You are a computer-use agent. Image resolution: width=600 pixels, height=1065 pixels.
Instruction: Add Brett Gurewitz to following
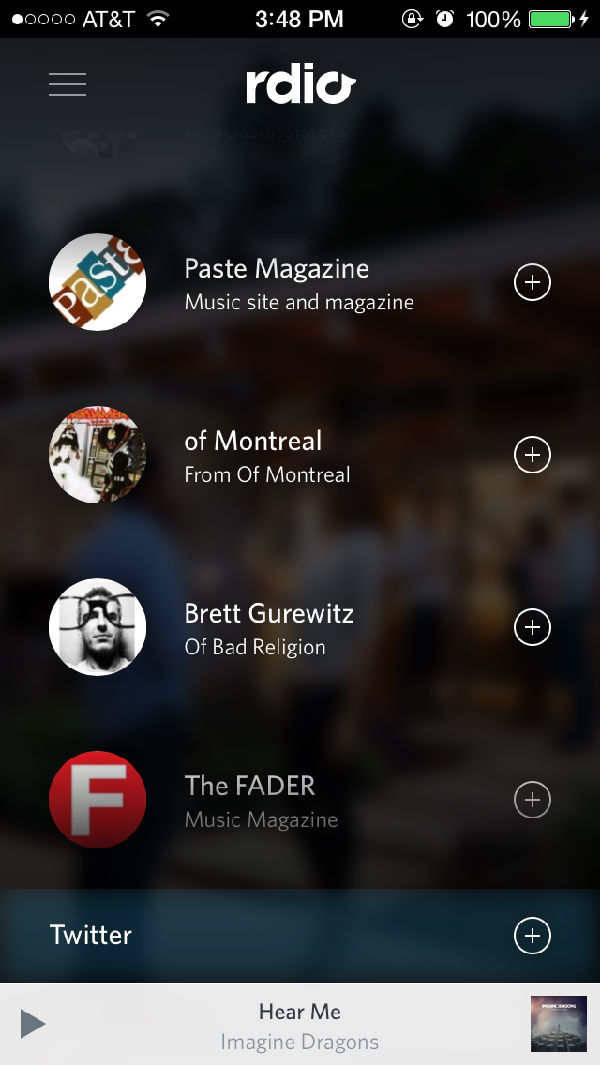pos(532,628)
